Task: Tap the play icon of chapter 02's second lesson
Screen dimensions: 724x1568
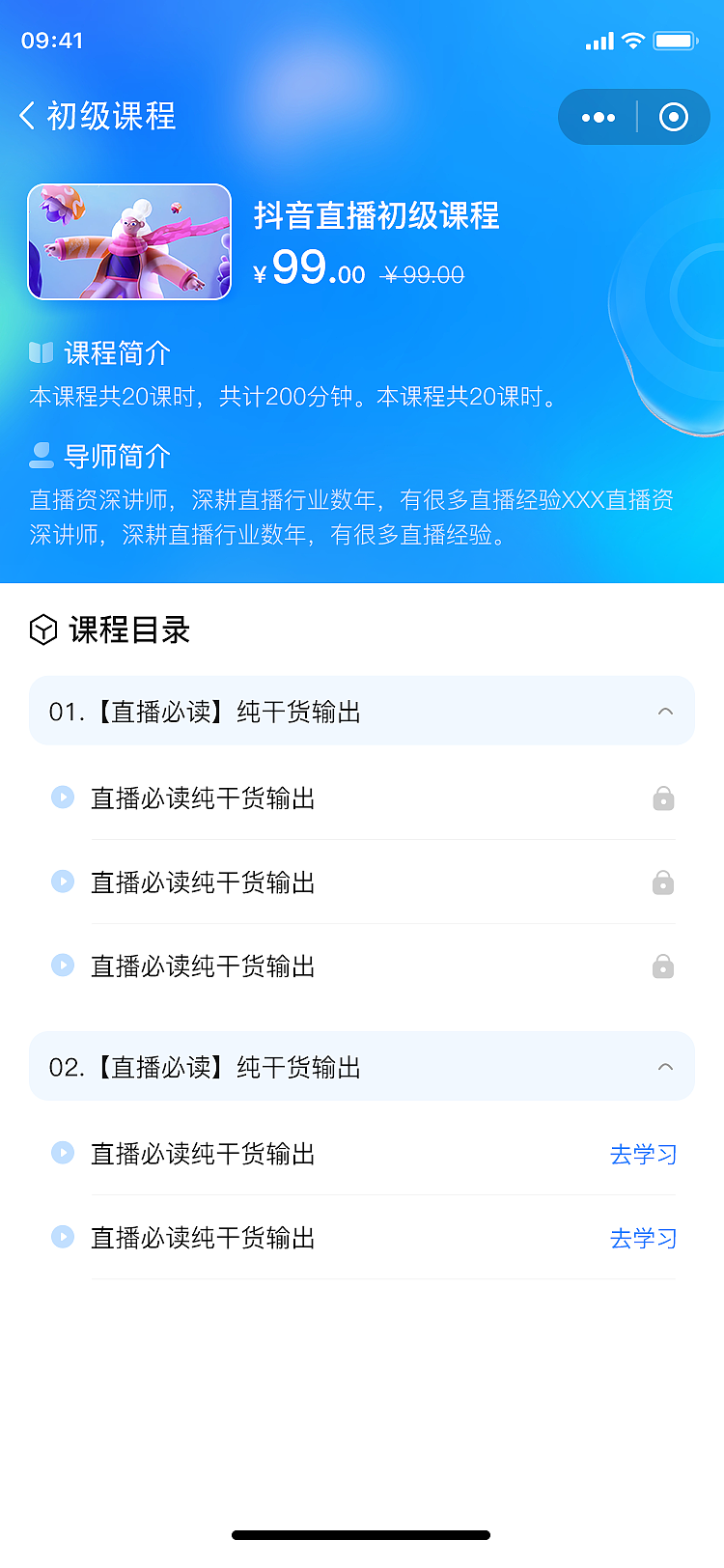Action: [x=62, y=1237]
